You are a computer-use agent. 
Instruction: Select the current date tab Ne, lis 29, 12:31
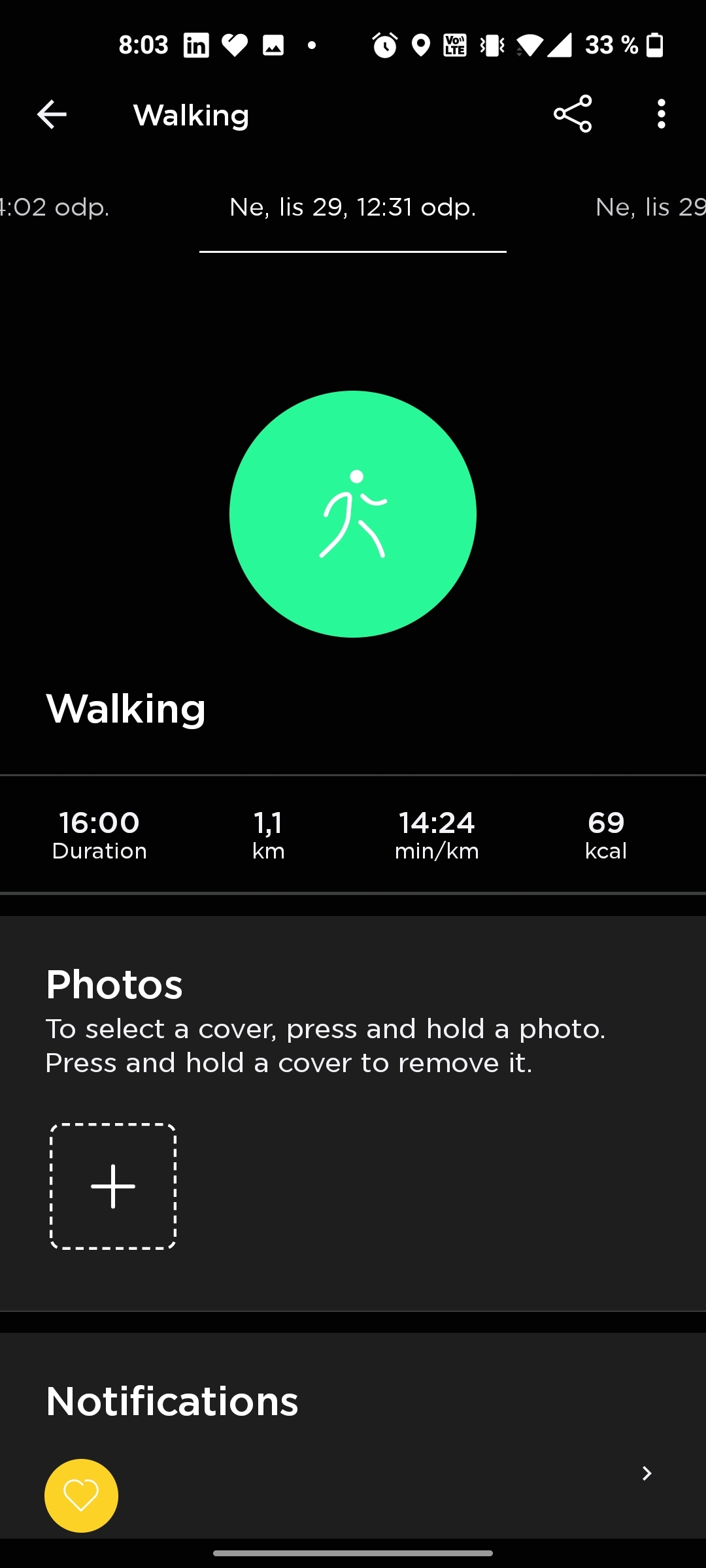[x=352, y=206]
